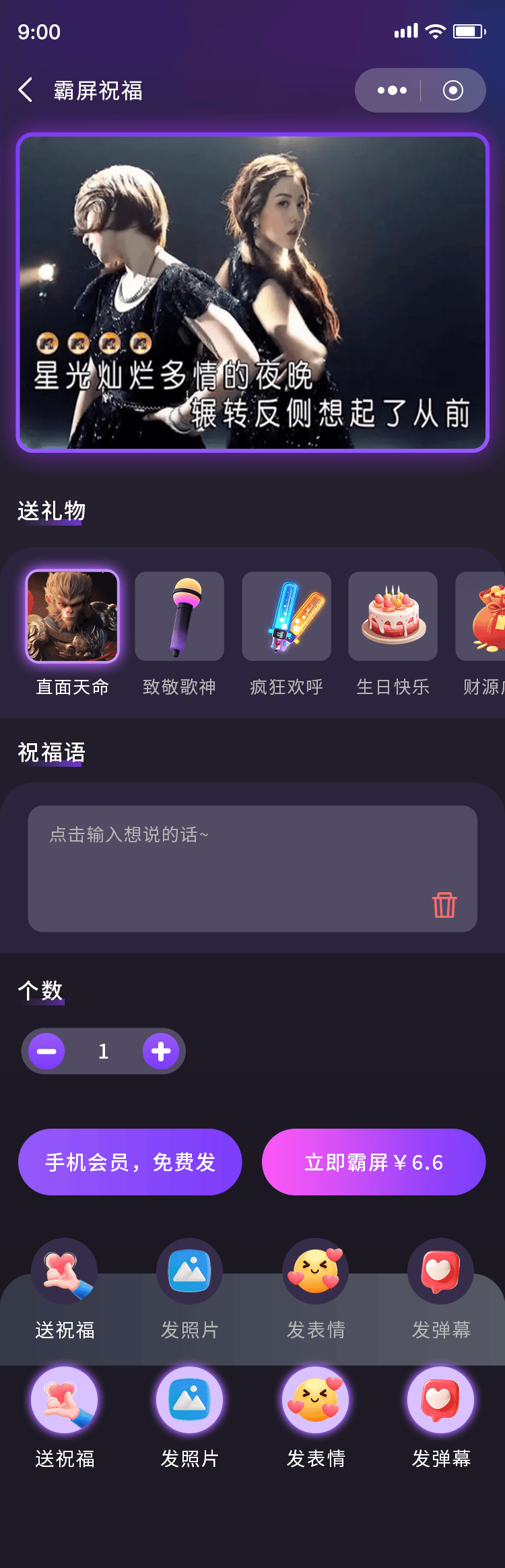Increase the gift quantity

161,1051
